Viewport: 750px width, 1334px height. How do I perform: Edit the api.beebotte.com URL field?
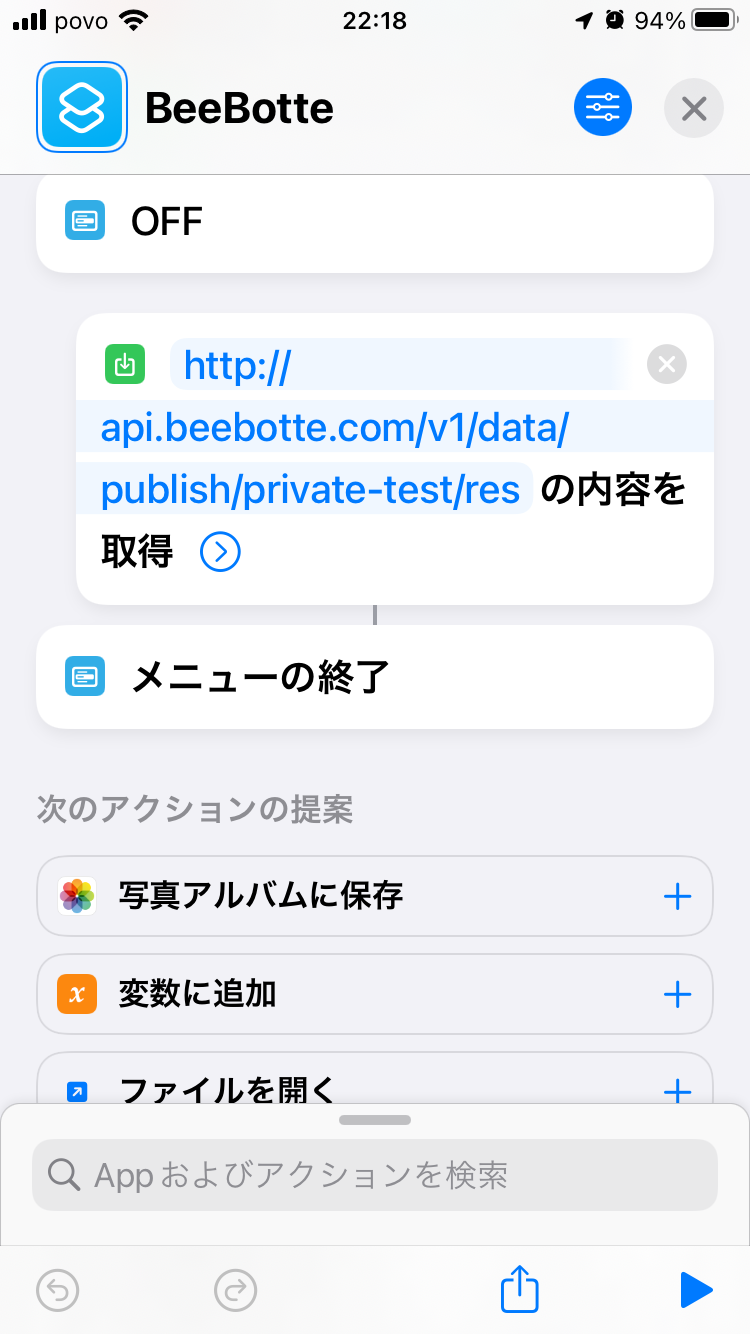click(335, 428)
